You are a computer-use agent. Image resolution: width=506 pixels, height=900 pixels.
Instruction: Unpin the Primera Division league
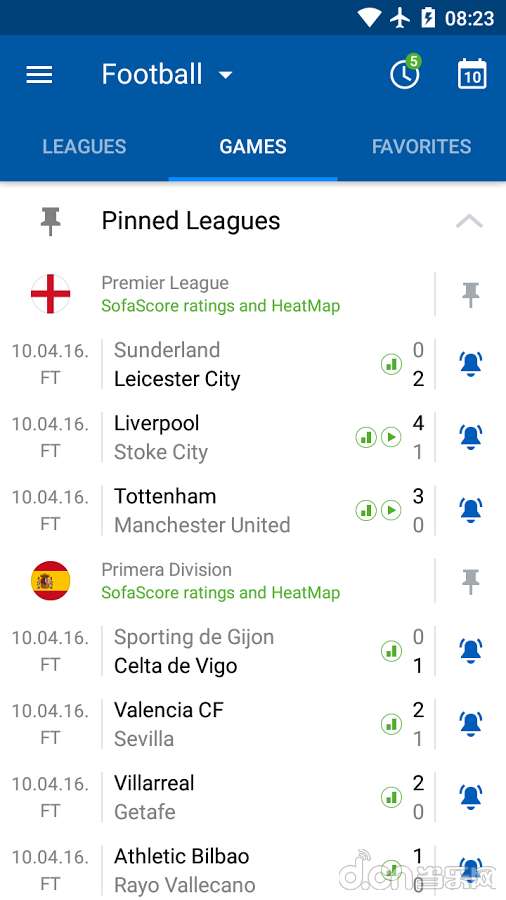[x=470, y=581]
